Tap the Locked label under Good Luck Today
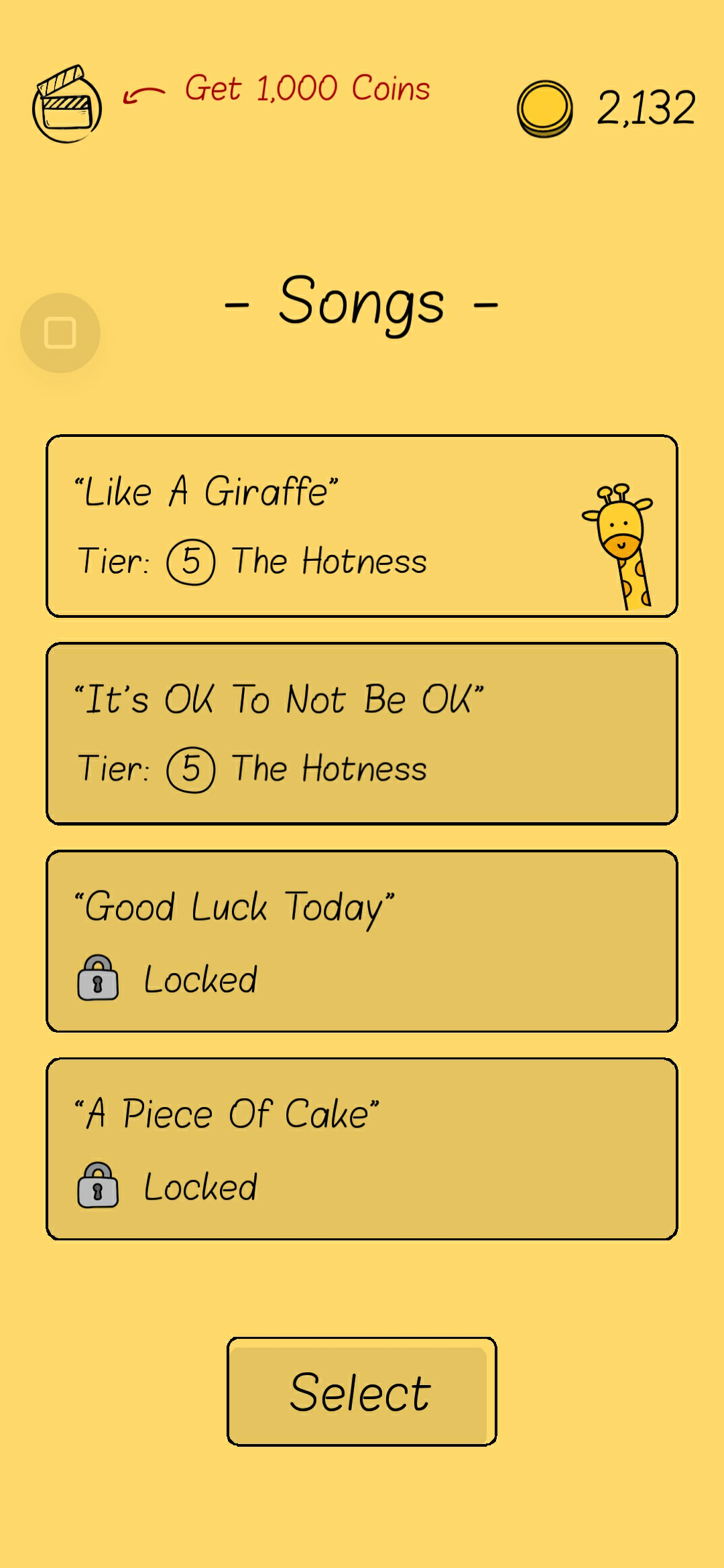This screenshot has width=724, height=1568. pos(199,980)
